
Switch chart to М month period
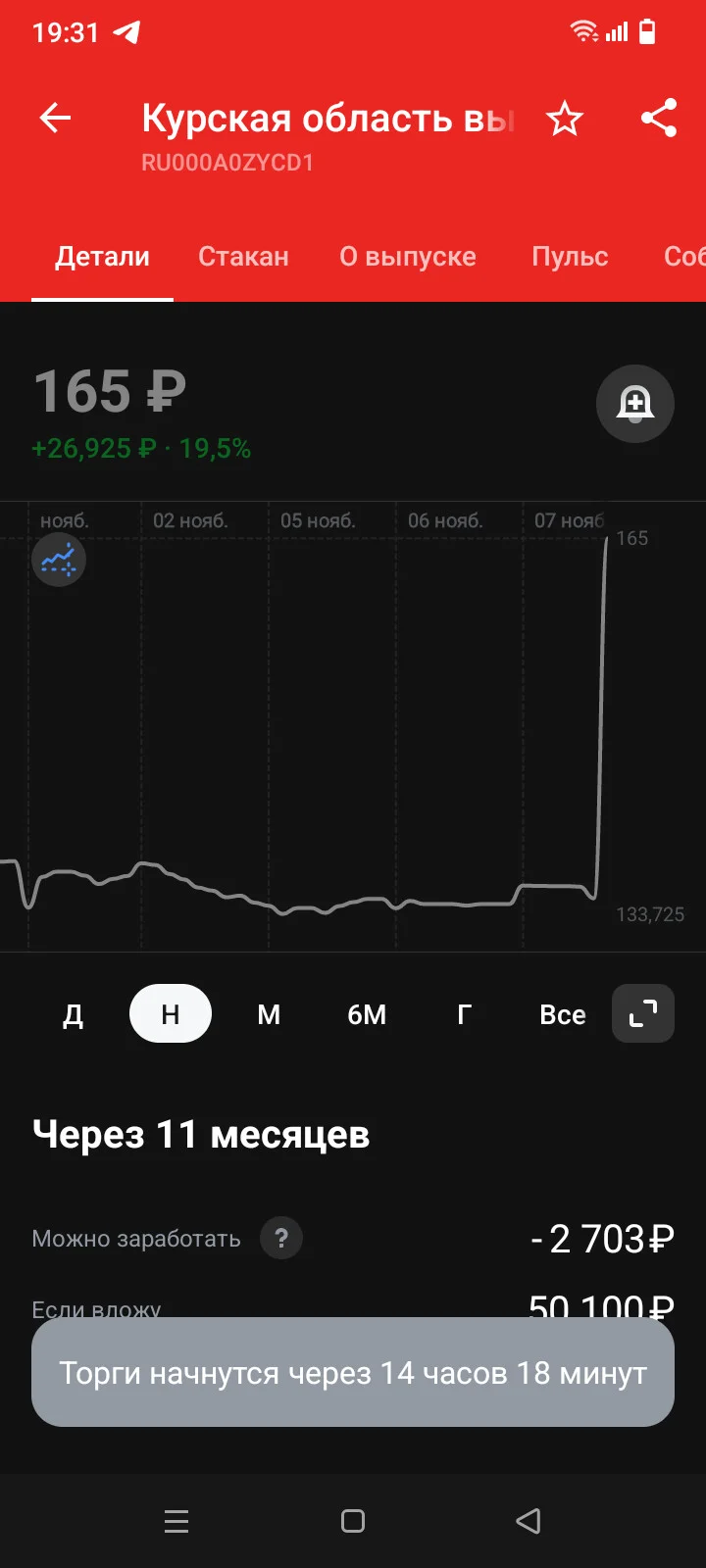[x=269, y=1014]
